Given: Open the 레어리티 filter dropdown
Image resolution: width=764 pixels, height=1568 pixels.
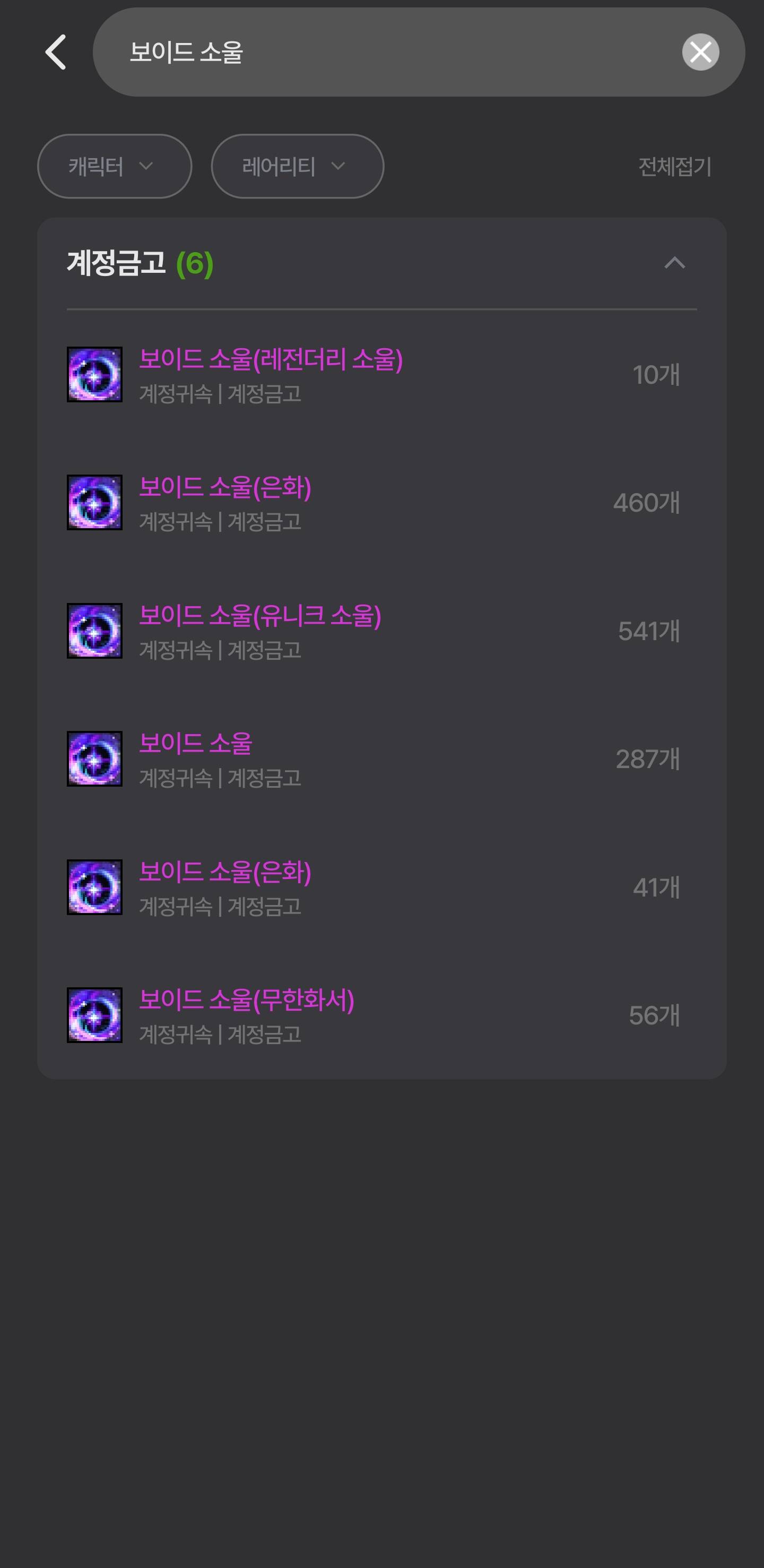Looking at the screenshot, I should pos(297,166).
